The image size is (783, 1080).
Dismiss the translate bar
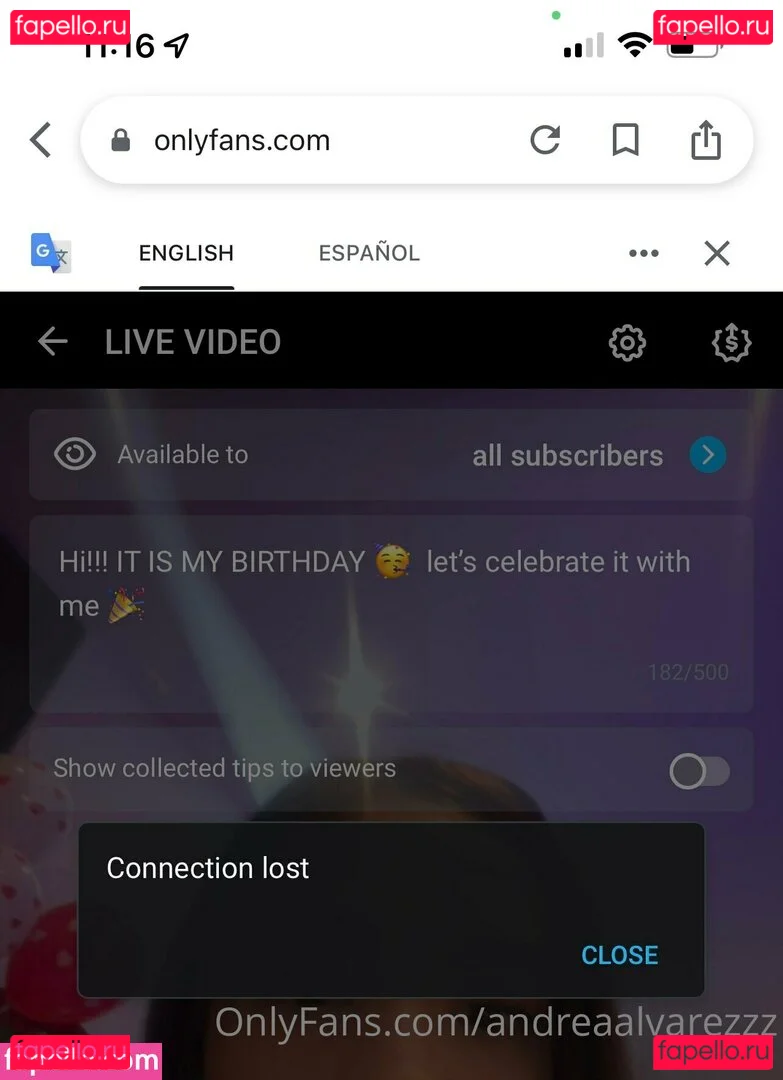(x=717, y=253)
